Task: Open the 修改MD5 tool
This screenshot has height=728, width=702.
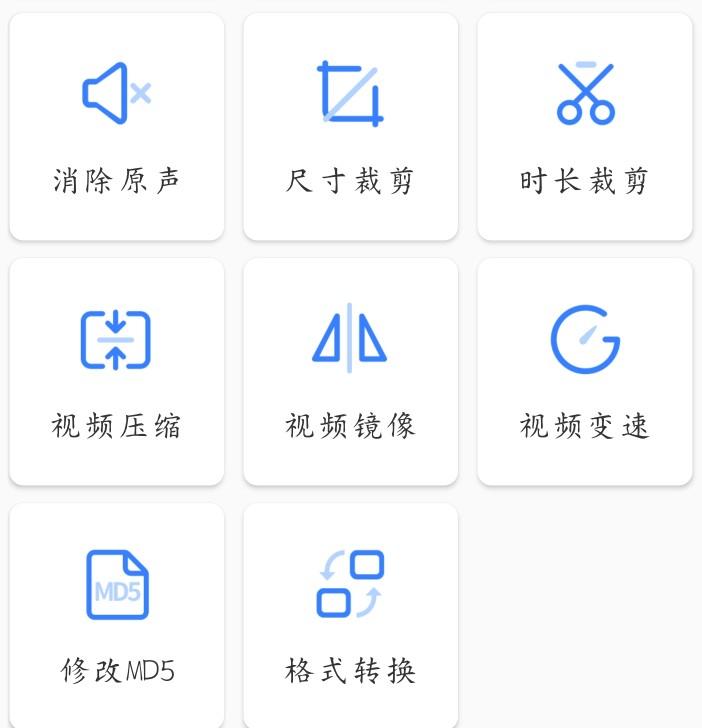Action: point(117,616)
